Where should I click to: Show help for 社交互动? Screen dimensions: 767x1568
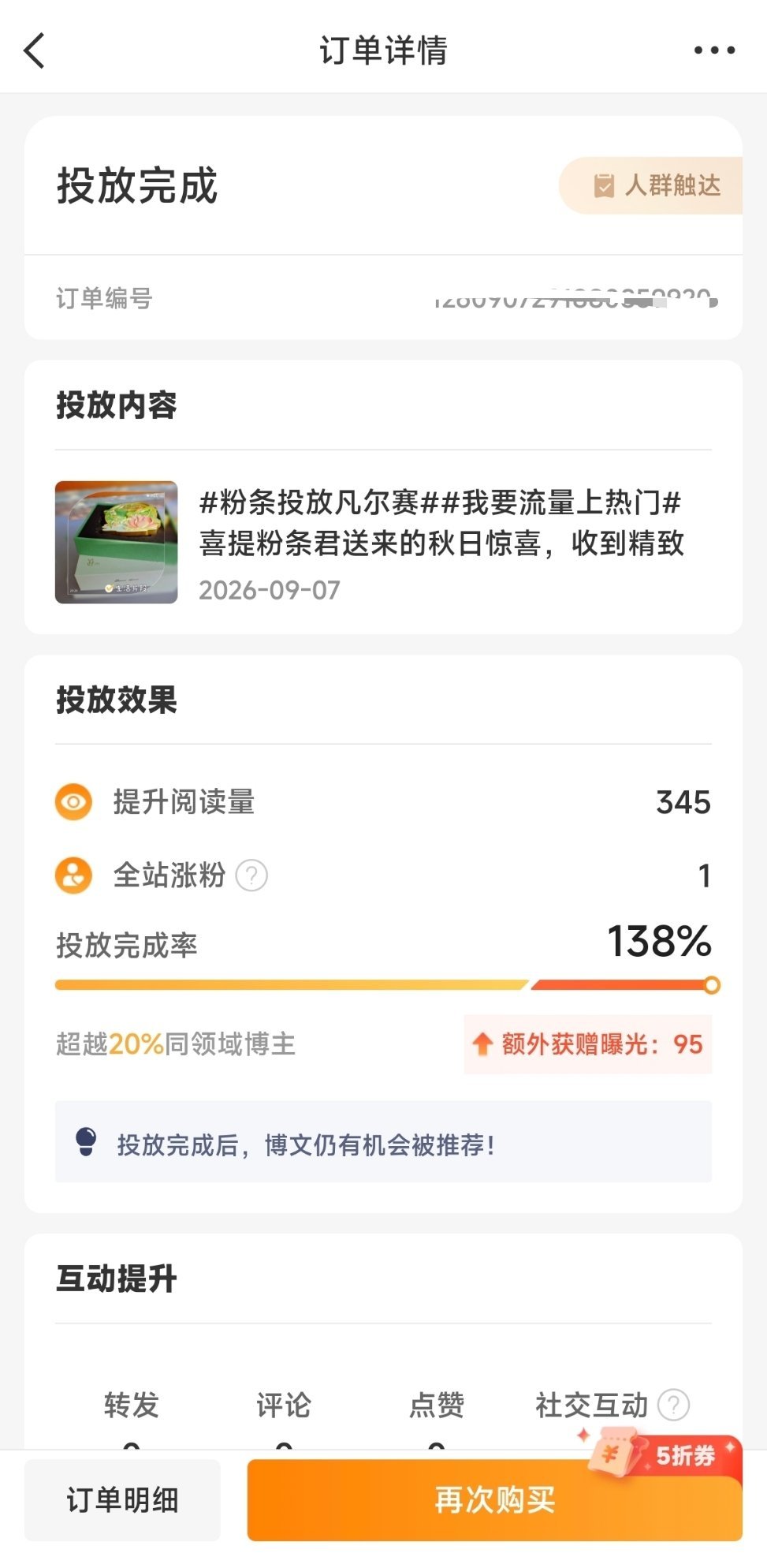point(674,1405)
